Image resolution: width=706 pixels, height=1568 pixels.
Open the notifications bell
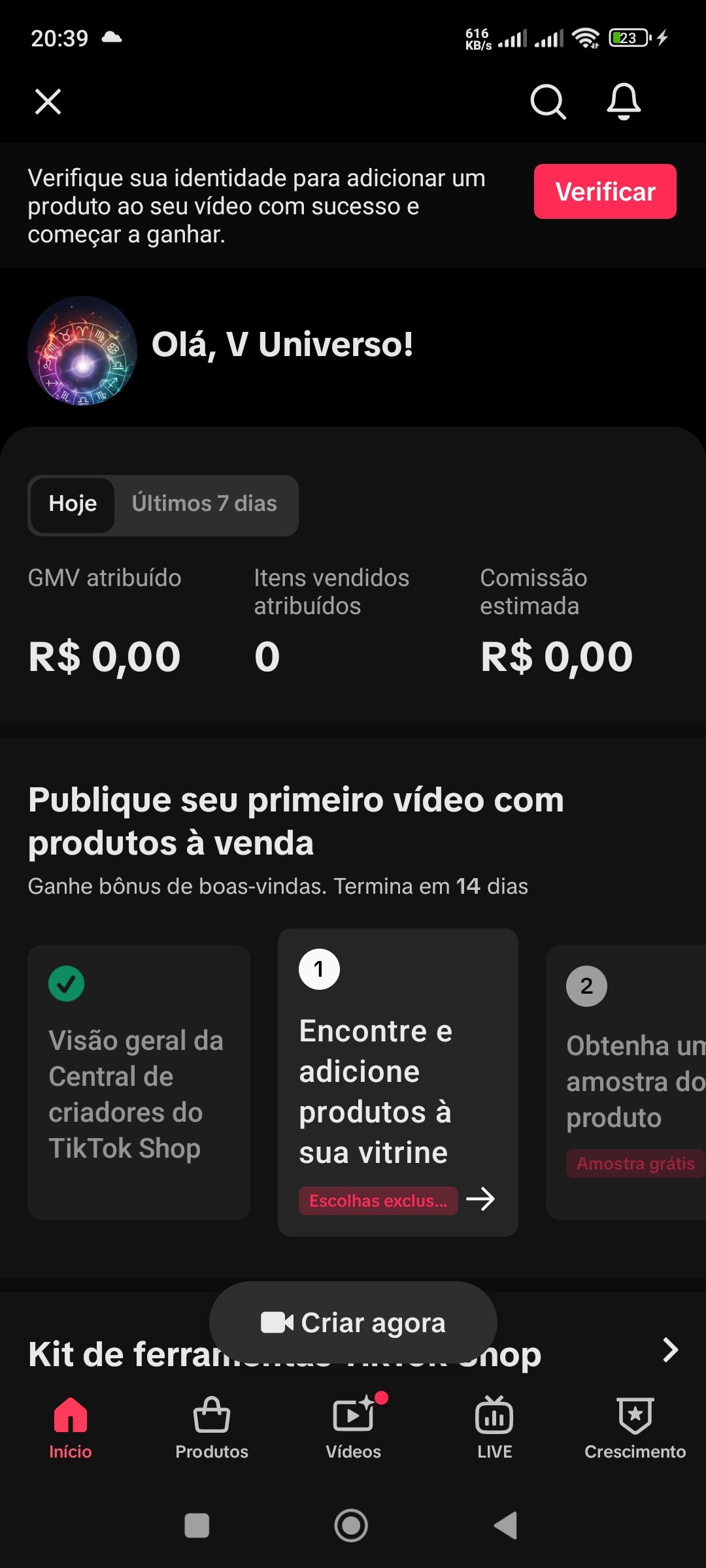click(624, 102)
